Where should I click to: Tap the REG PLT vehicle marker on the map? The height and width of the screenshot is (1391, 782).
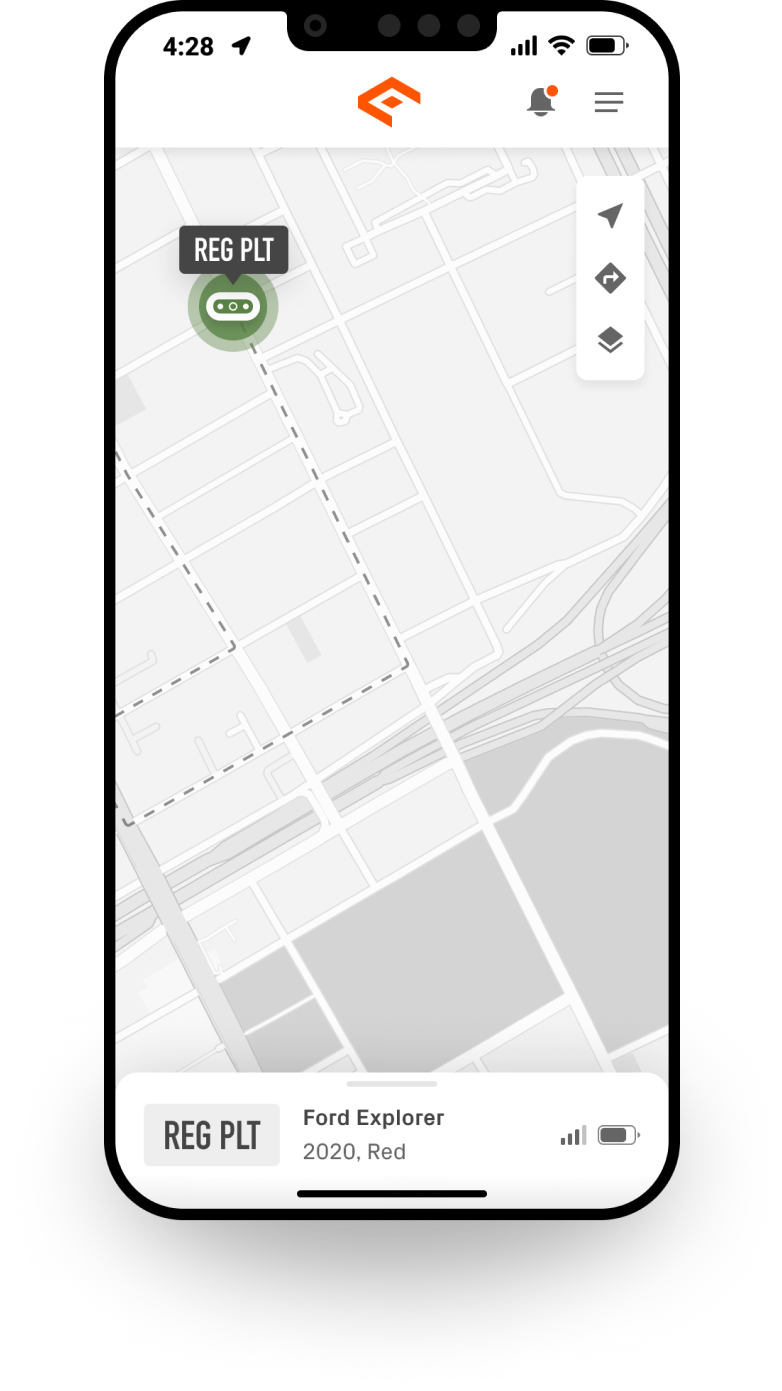point(233,307)
